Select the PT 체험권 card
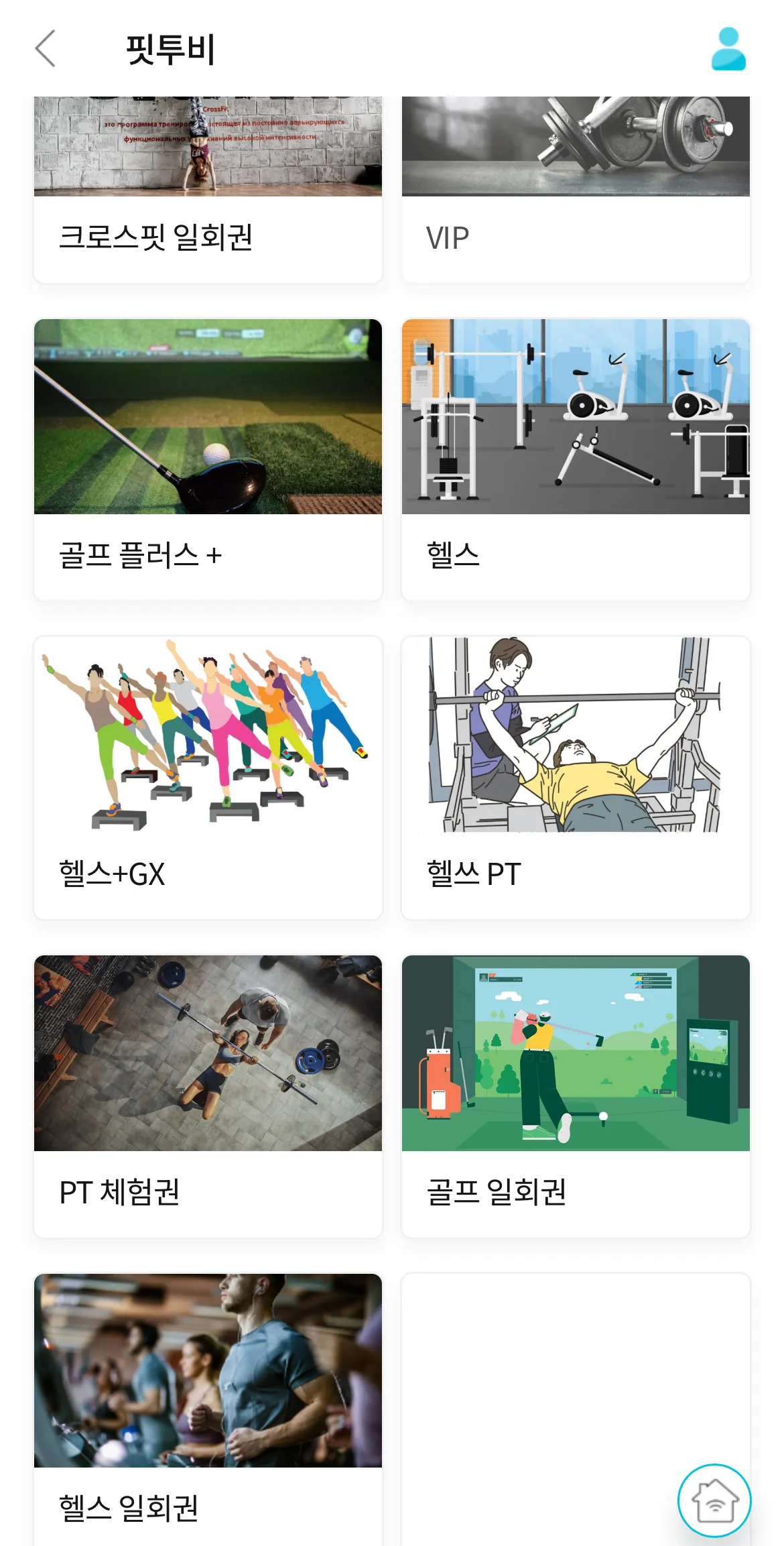The height and width of the screenshot is (1546, 784). coord(208,1096)
